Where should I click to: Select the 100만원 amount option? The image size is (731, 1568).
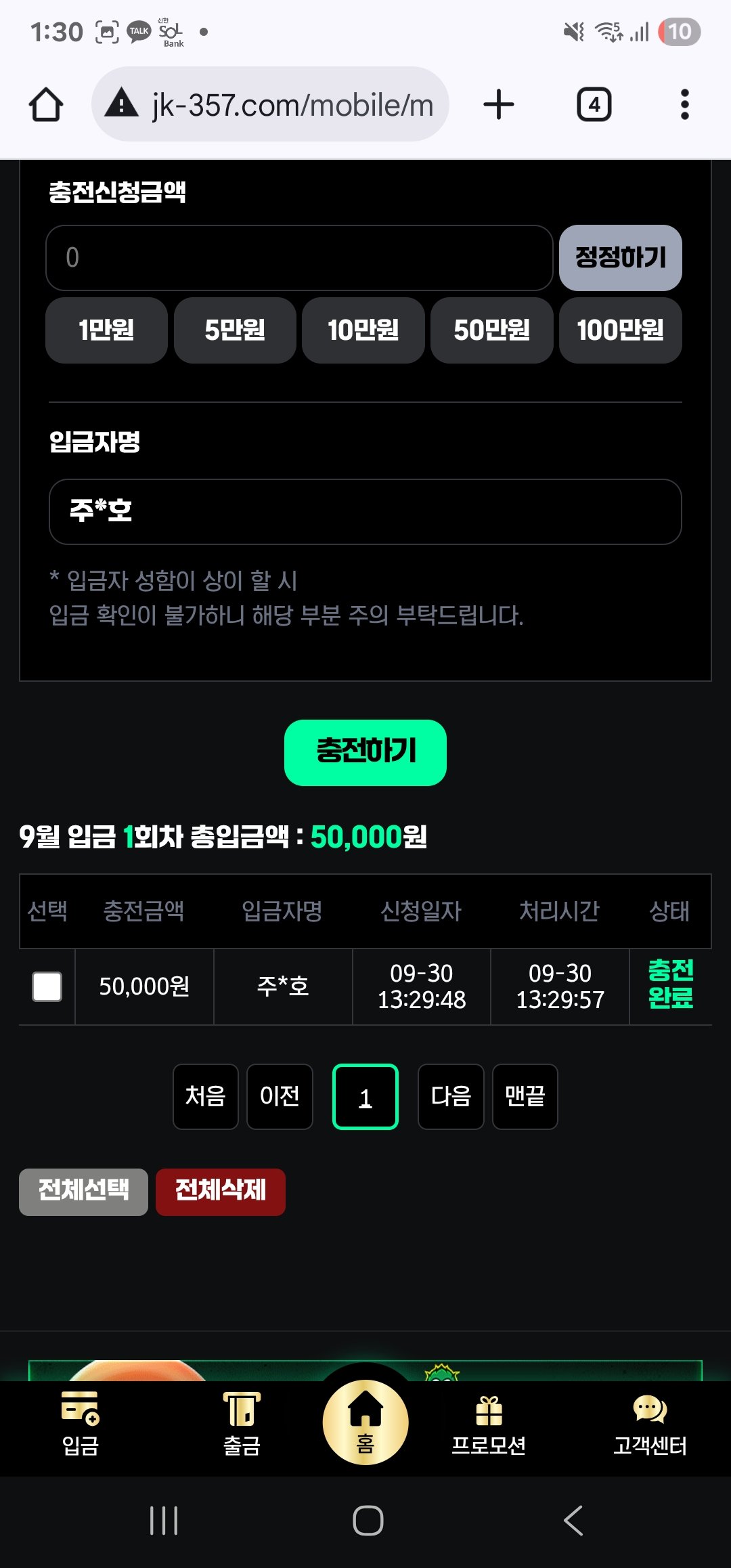click(620, 330)
